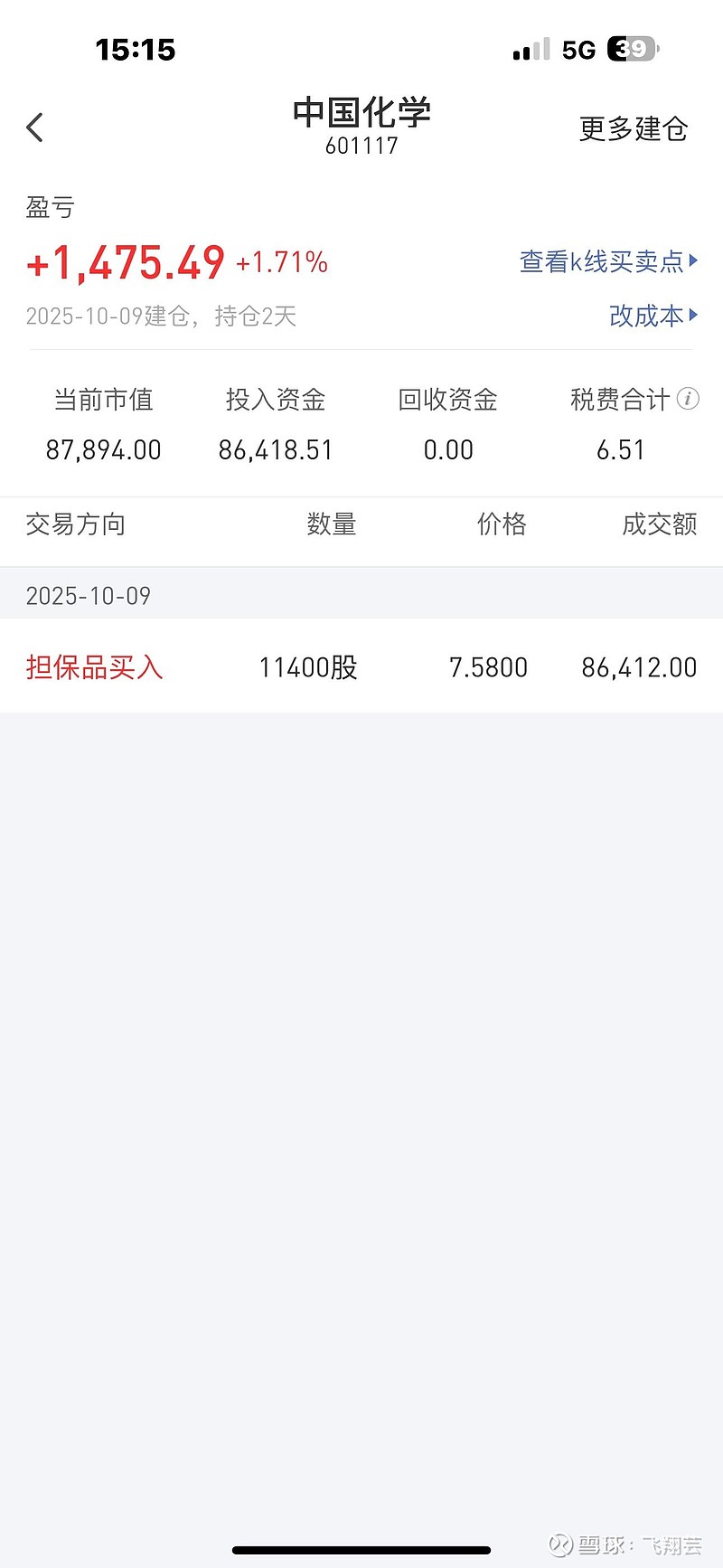Show info for 税费合计

tap(688, 399)
